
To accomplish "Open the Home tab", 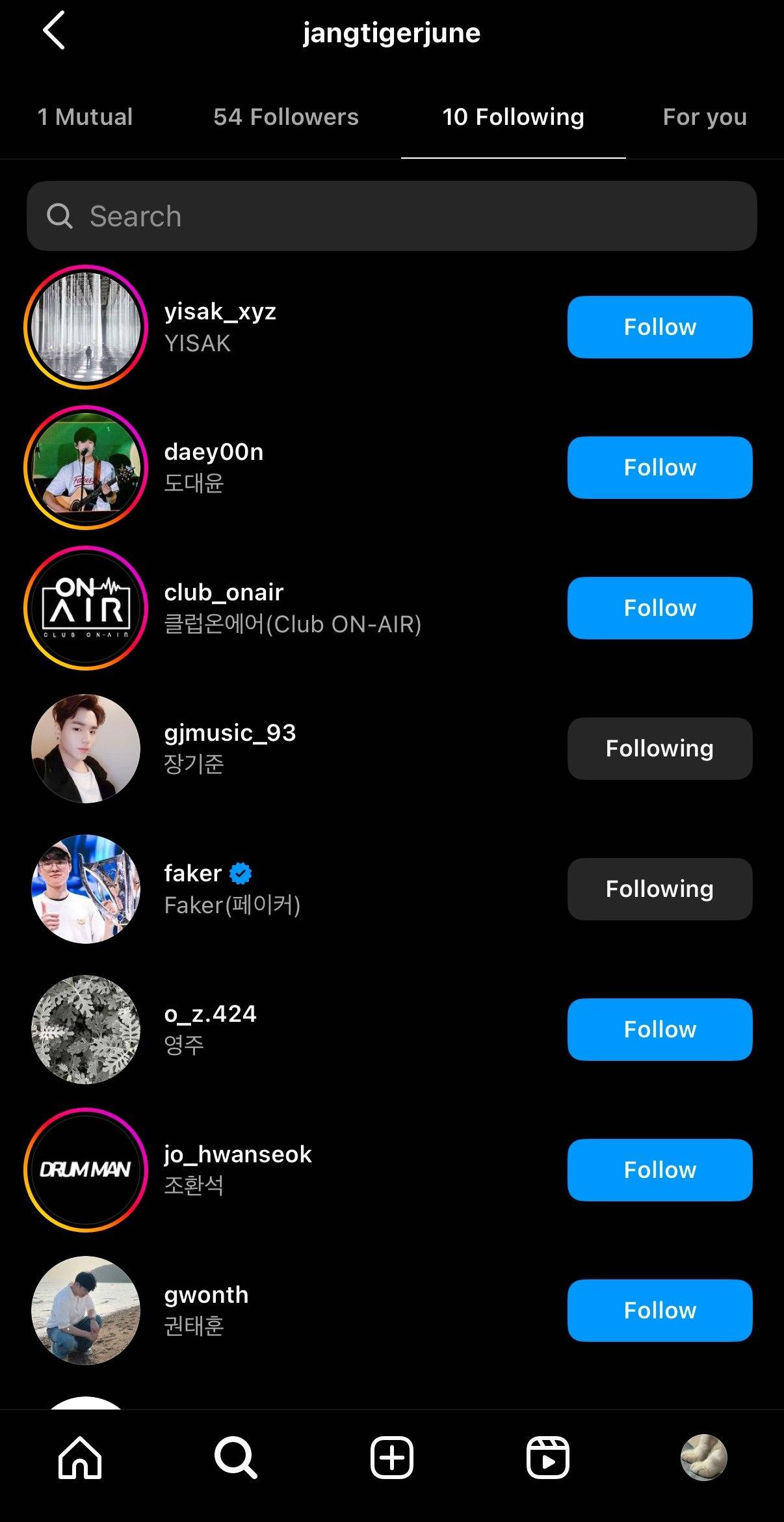I will click(80, 1458).
